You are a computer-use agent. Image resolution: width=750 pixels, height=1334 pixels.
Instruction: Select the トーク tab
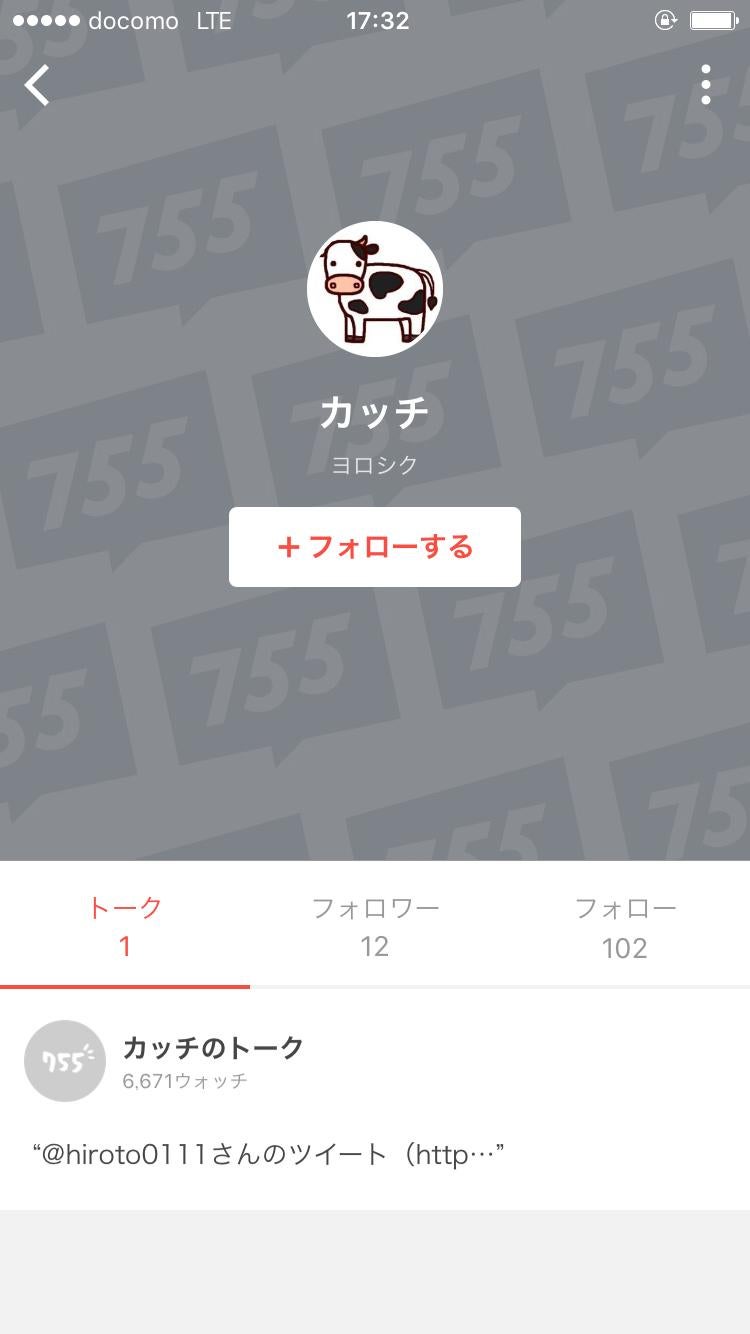pos(124,925)
